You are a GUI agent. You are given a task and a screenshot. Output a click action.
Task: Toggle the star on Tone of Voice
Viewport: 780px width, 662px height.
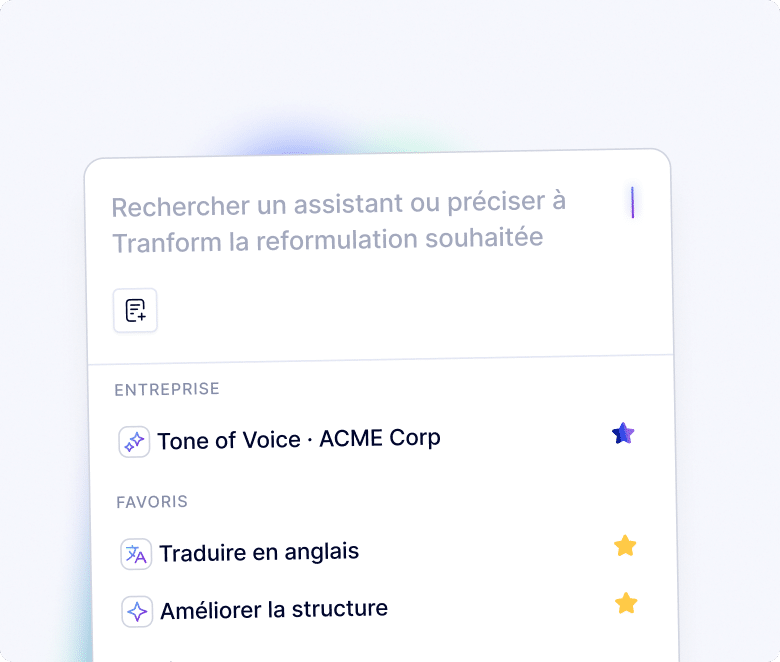pos(623,434)
